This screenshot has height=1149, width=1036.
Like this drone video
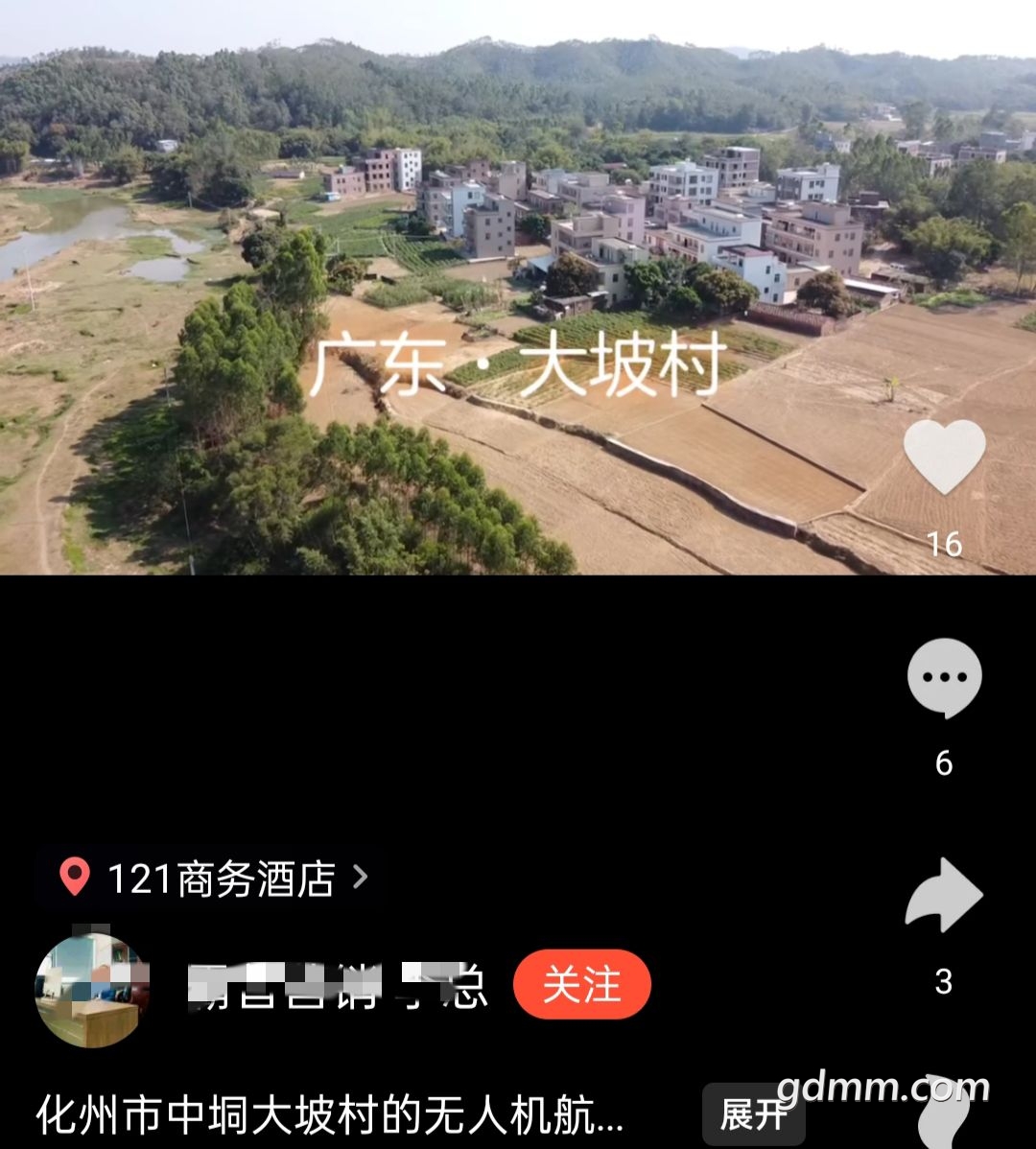click(x=944, y=457)
